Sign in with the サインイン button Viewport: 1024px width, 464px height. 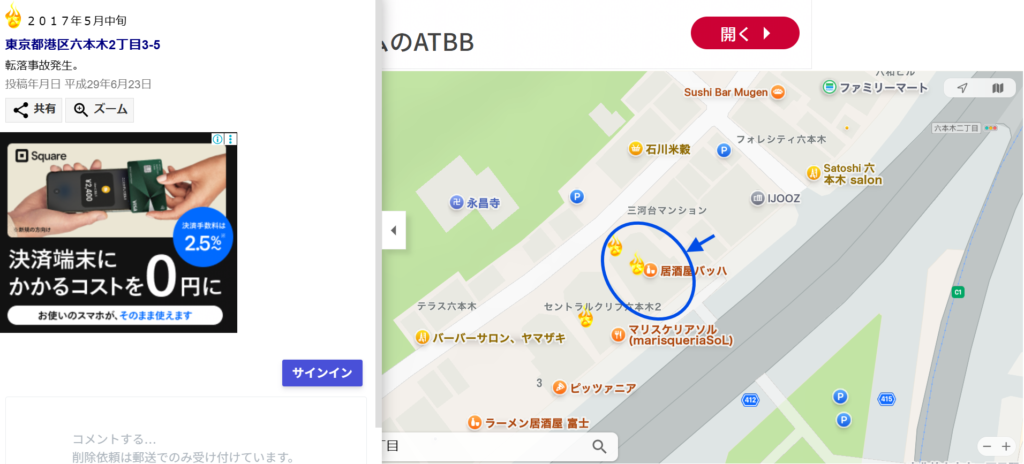pyautogui.click(x=322, y=373)
